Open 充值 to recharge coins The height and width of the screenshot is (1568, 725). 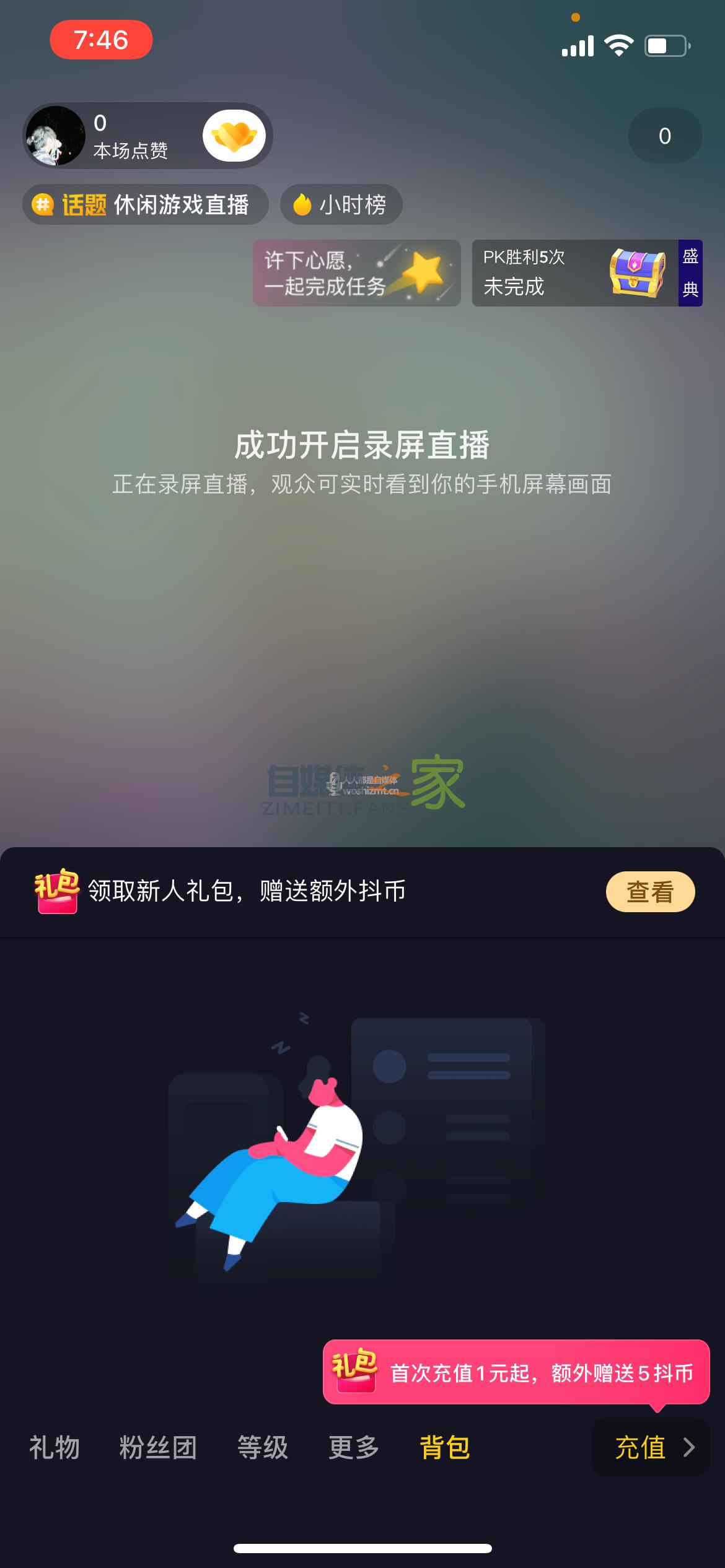(x=651, y=1448)
